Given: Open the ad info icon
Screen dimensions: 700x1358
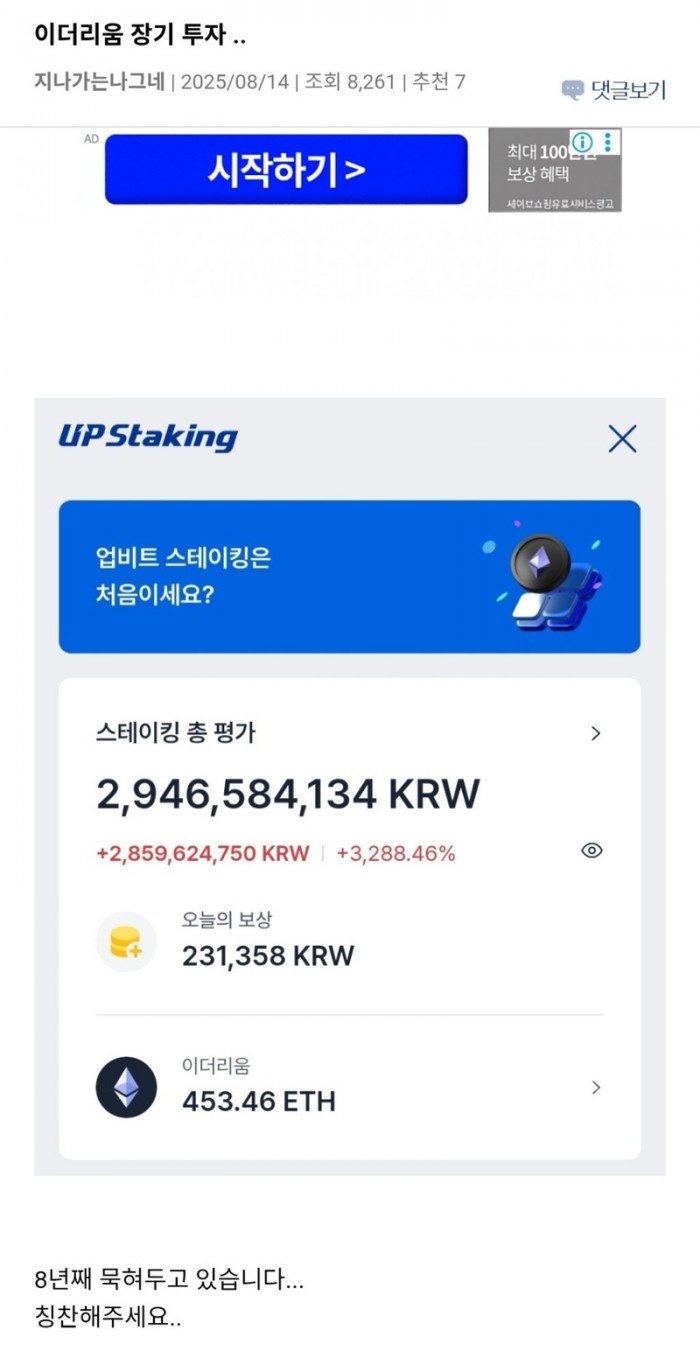Looking at the screenshot, I should 582,142.
